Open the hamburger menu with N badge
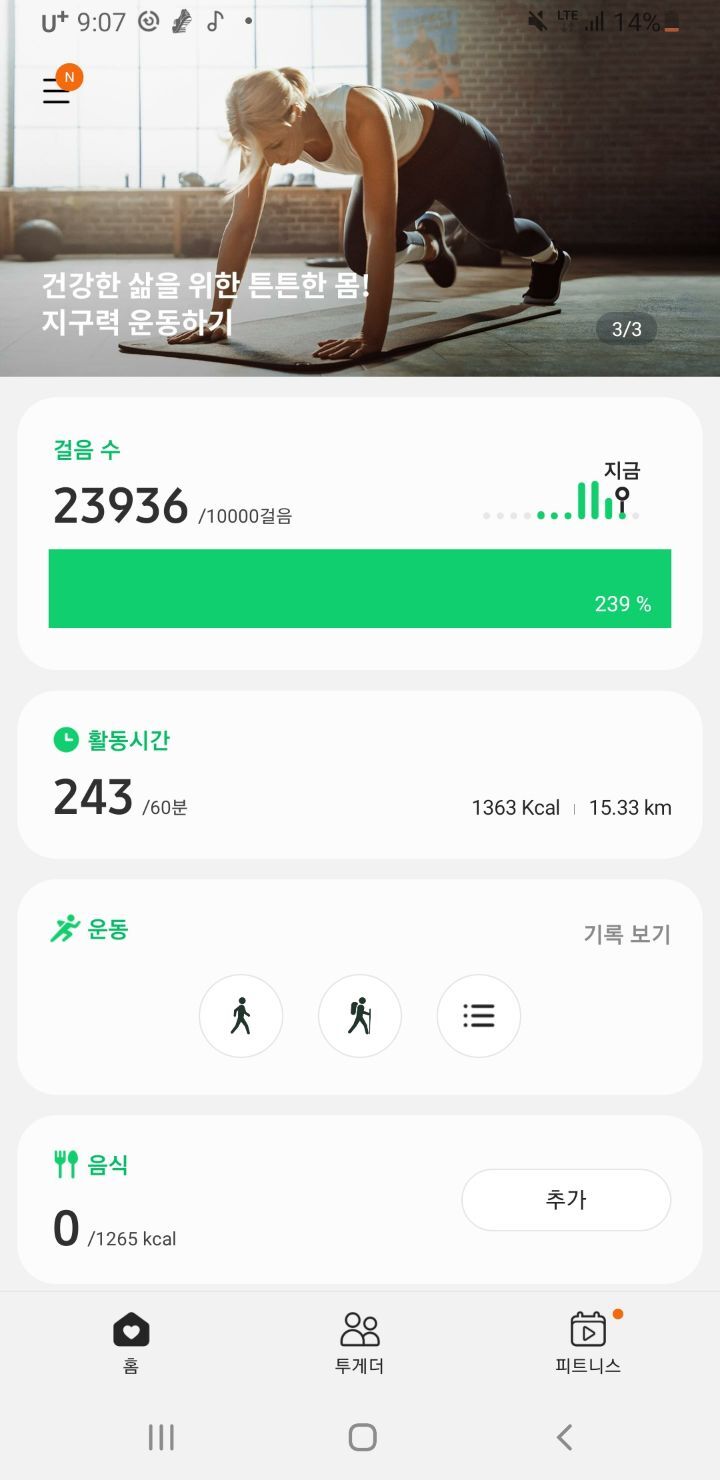This screenshot has width=720, height=1480. click(x=58, y=90)
